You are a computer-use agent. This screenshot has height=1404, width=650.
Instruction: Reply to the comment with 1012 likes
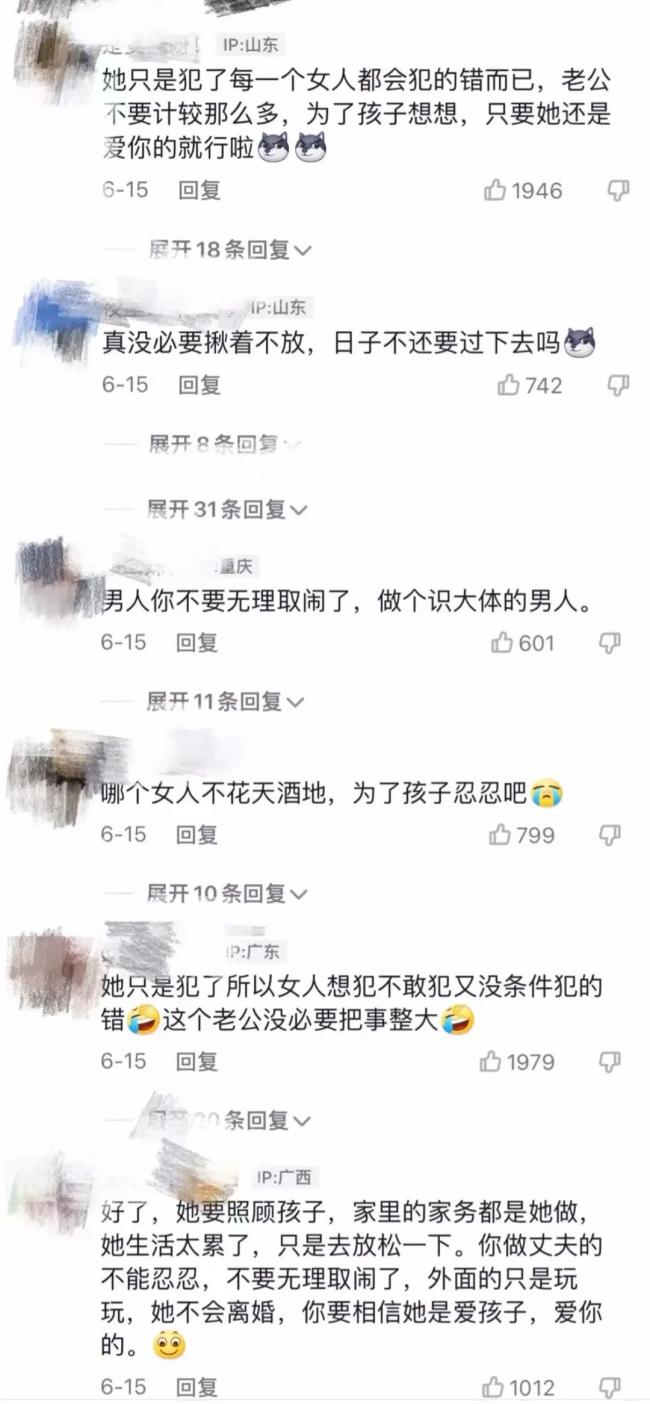point(197,1387)
